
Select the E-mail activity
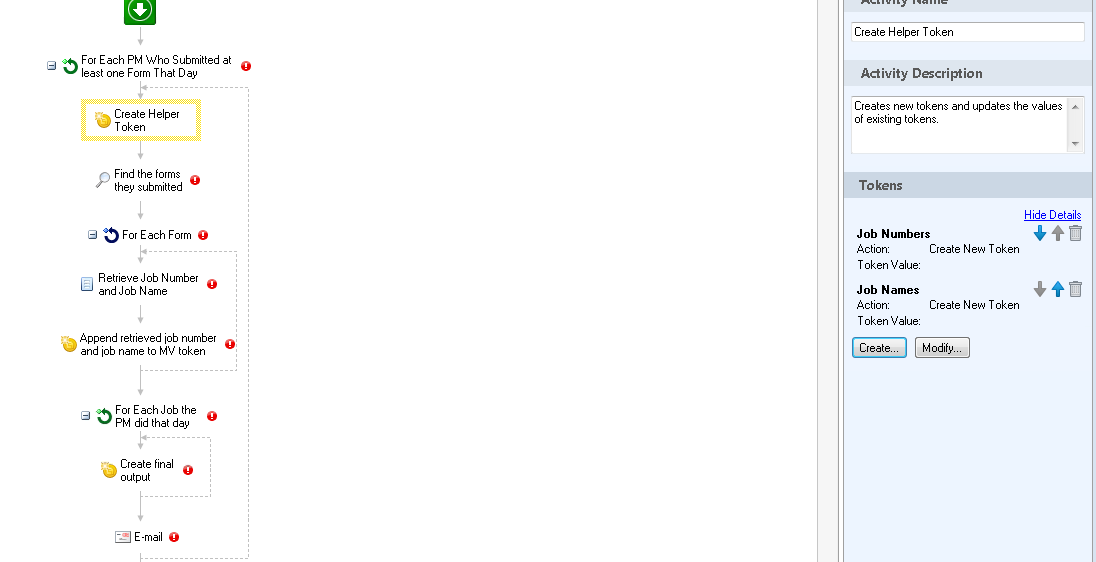click(147, 537)
